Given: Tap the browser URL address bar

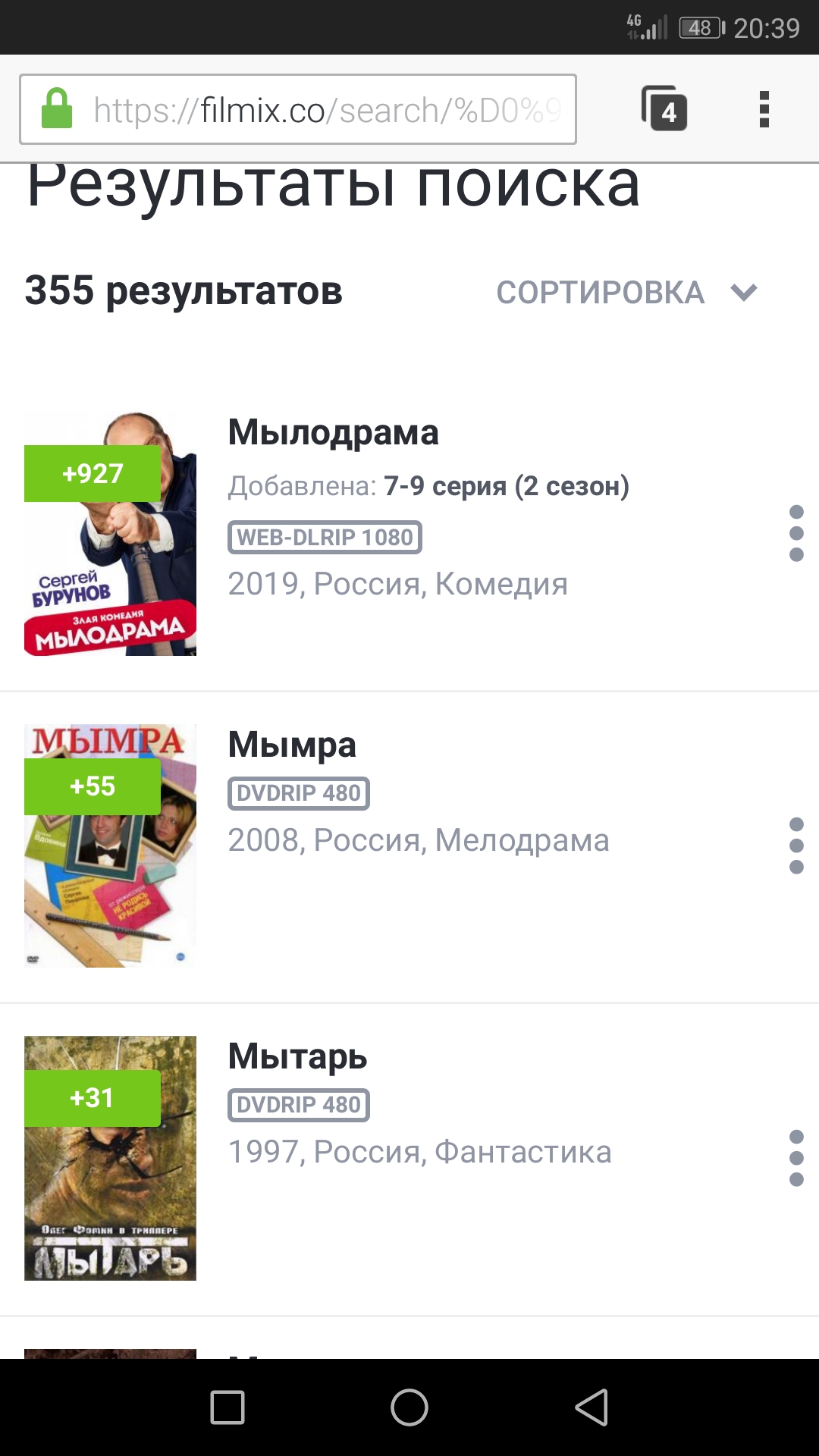Looking at the screenshot, I should coord(326,110).
